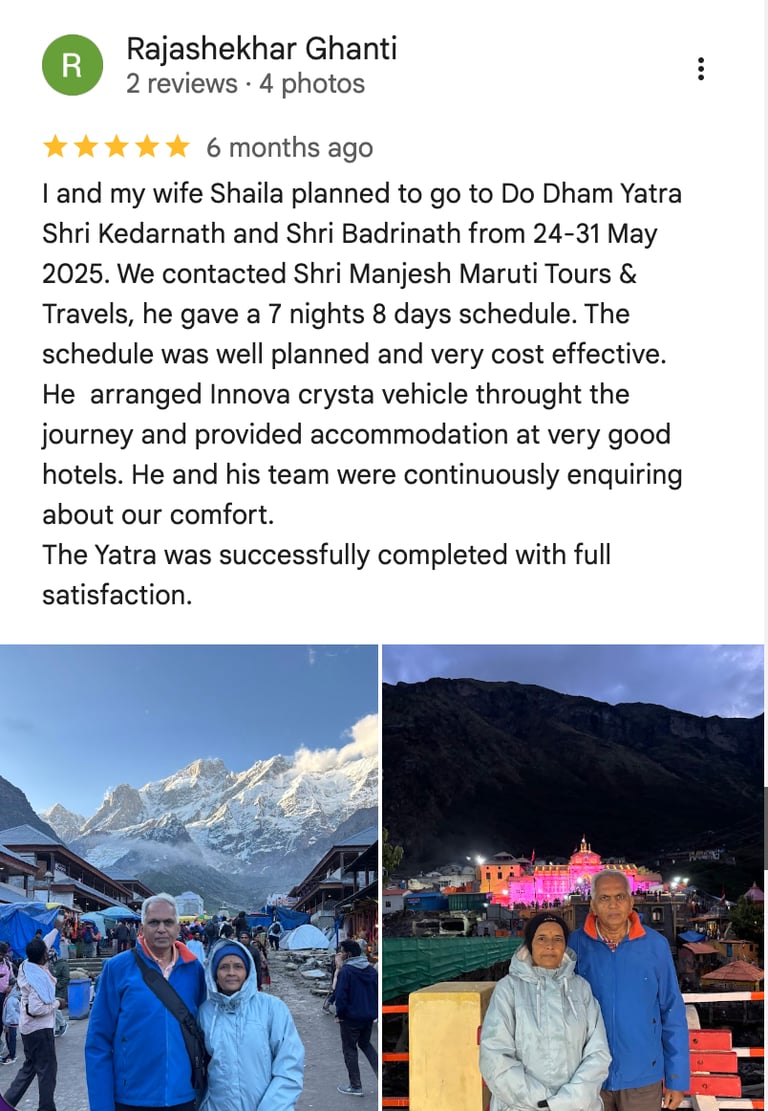Open the snowy mountain couple photo

[188, 877]
